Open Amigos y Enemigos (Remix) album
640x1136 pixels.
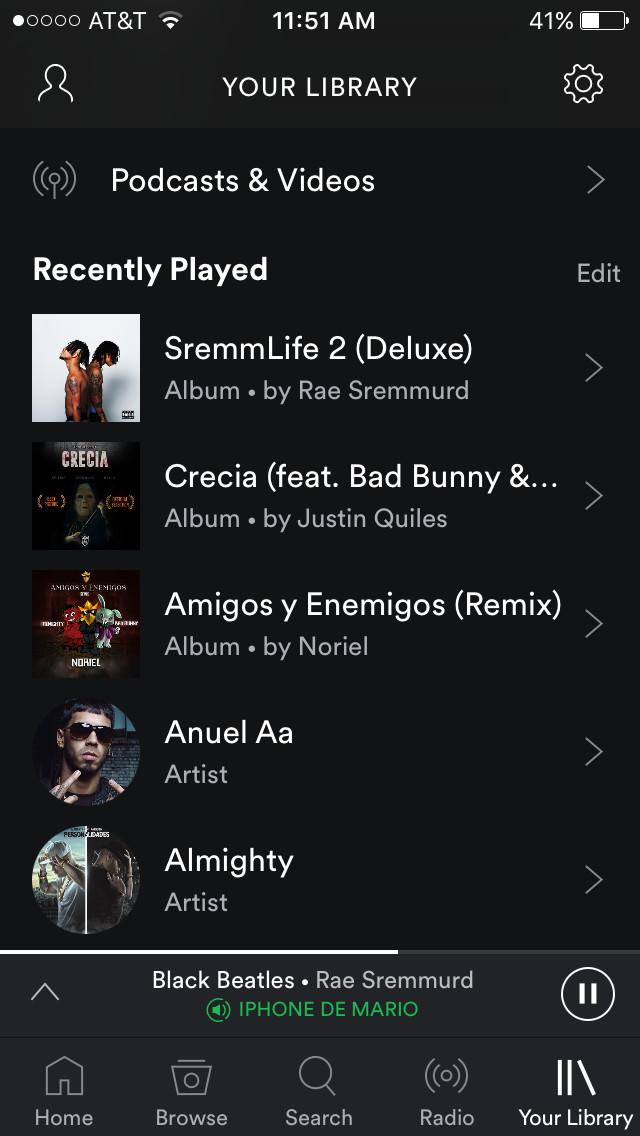coord(320,624)
